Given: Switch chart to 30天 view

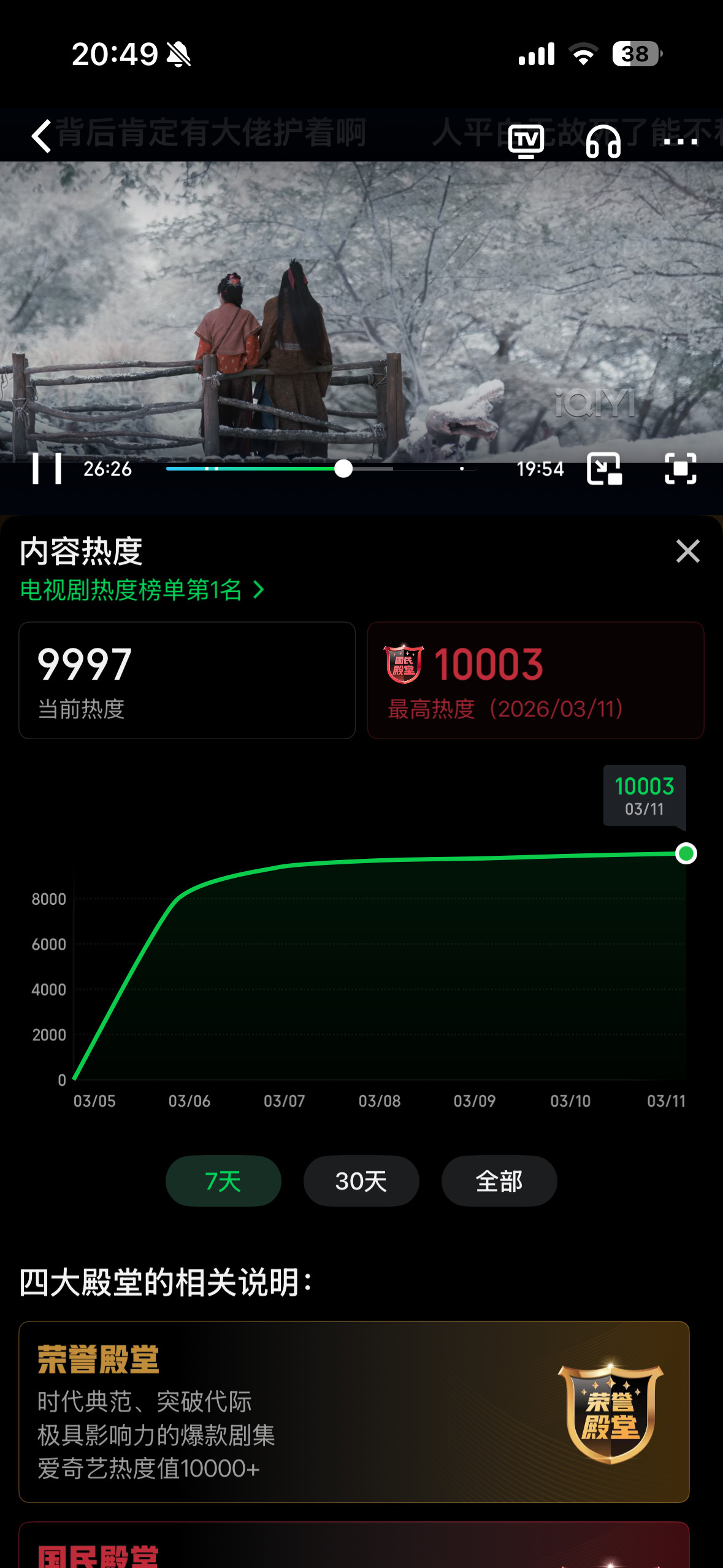Looking at the screenshot, I should click(x=361, y=1181).
